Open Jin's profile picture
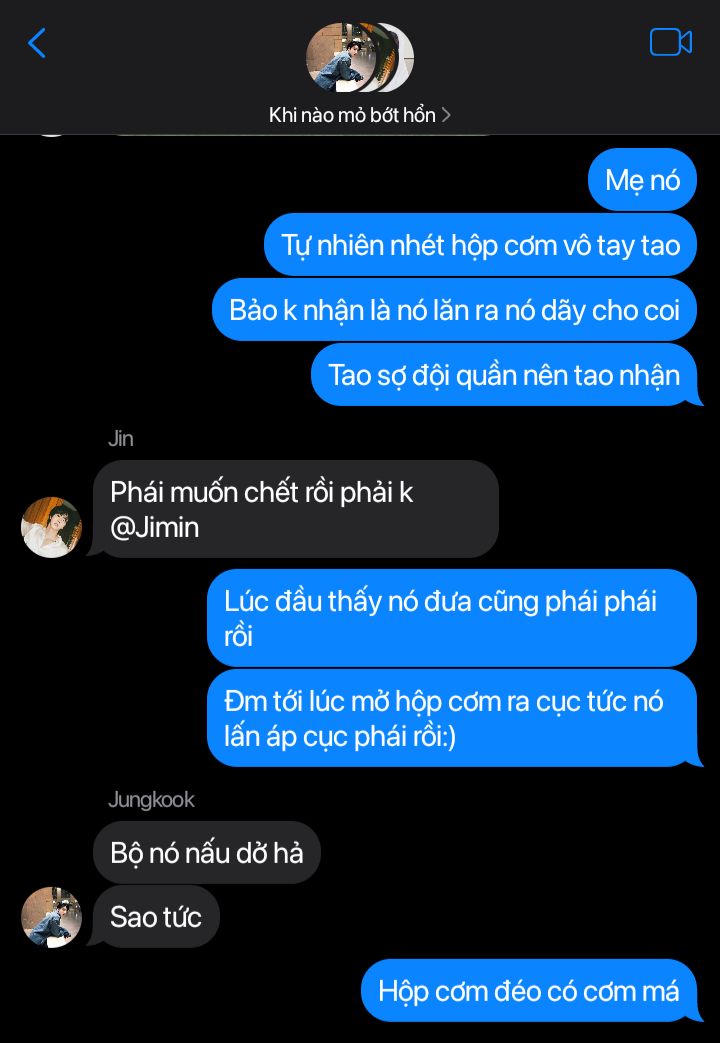The width and height of the screenshot is (720, 1043). click(x=51, y=527)
